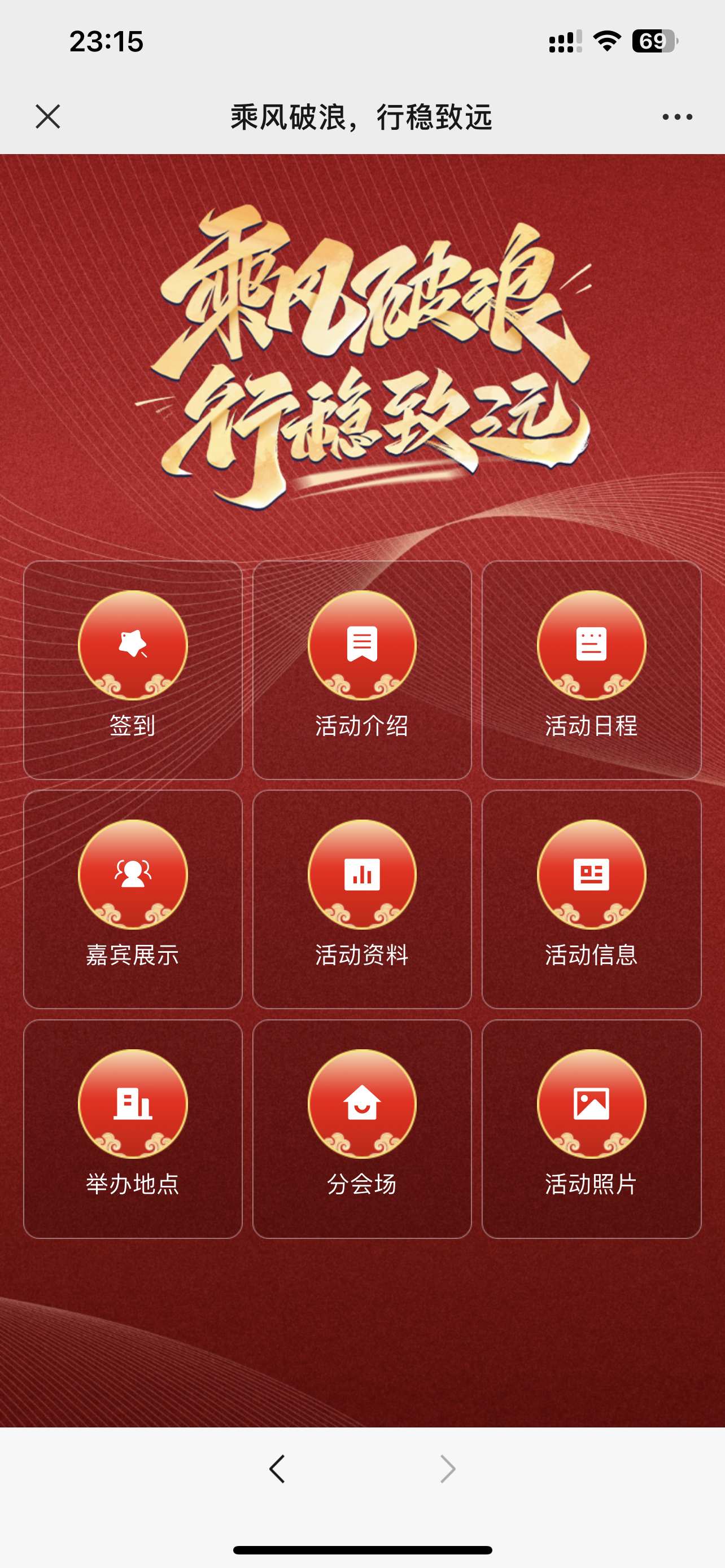The height and width of the screenshot is (1568, 725).
Task: Open 活动信息 event information
Action: tap(592, 899)
